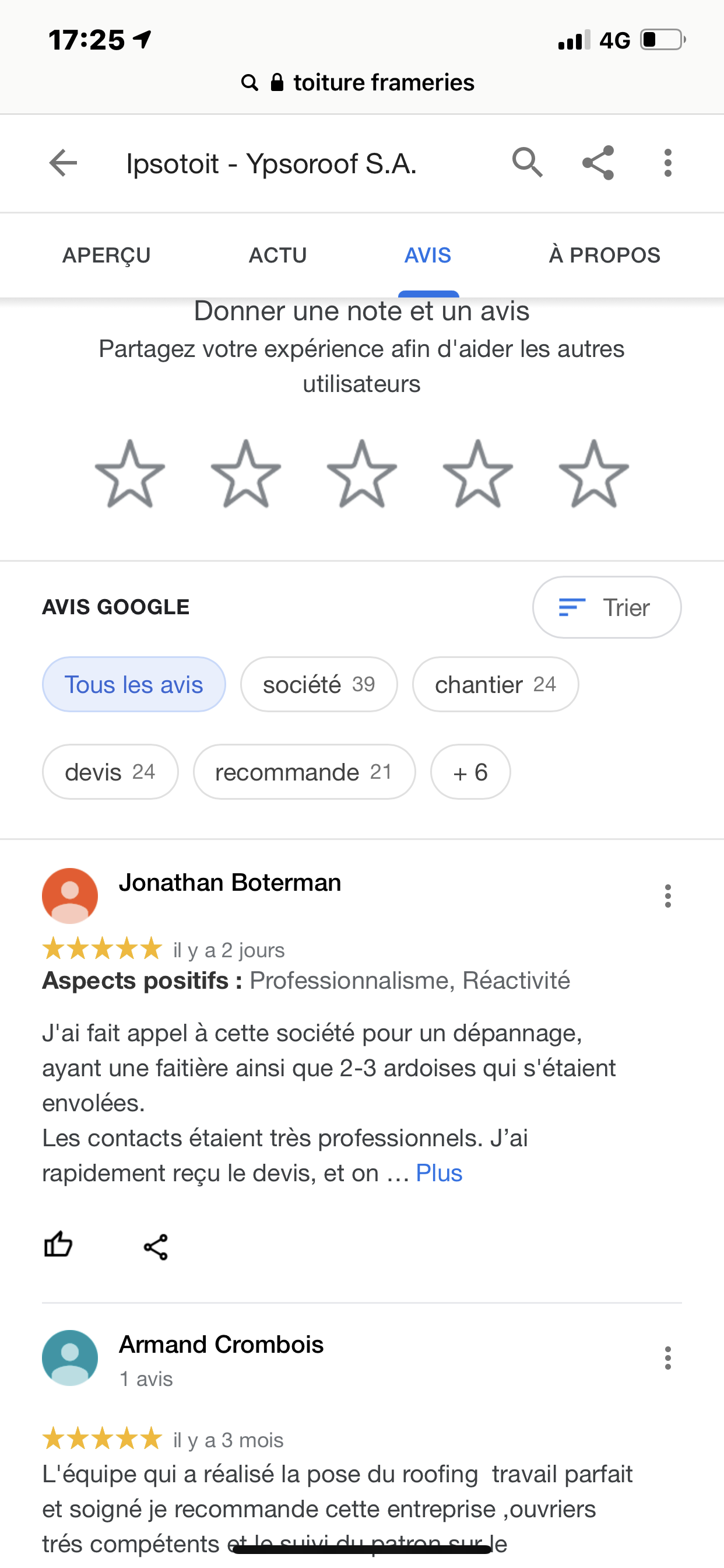The width and height of the screenshot is (724, 1568).
Task: Like Jonathan Boterman's review
Action: pos(58,1244)
